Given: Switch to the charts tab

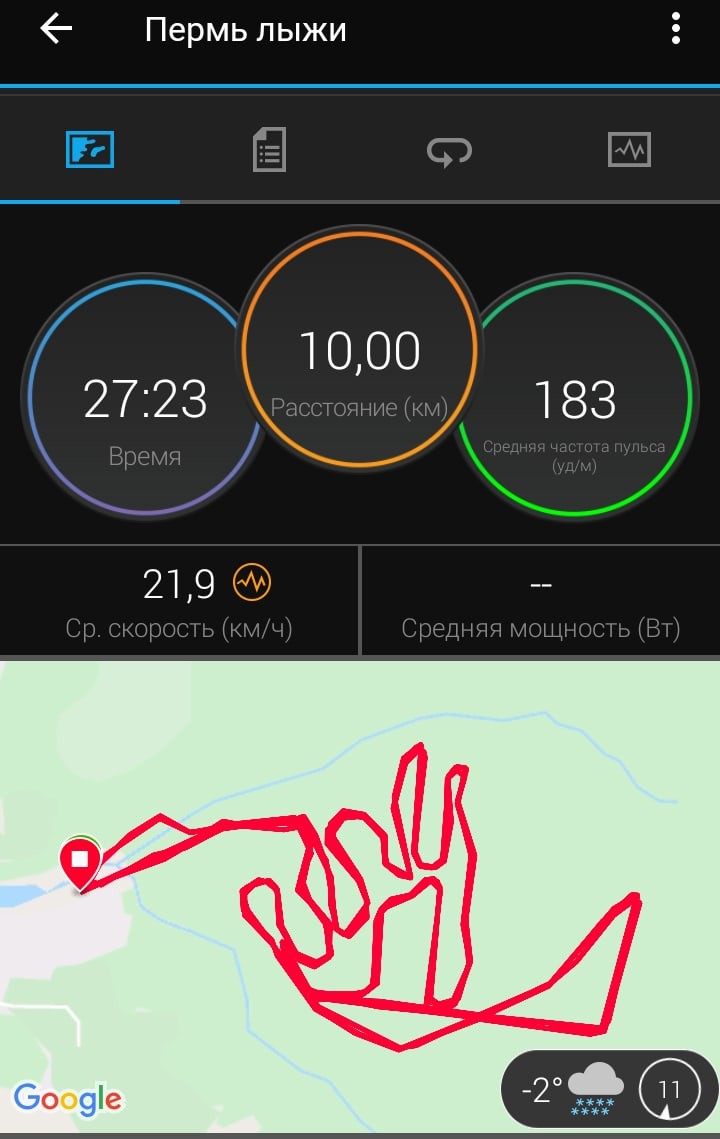Looking at the screenshot, I should (629, 150).
